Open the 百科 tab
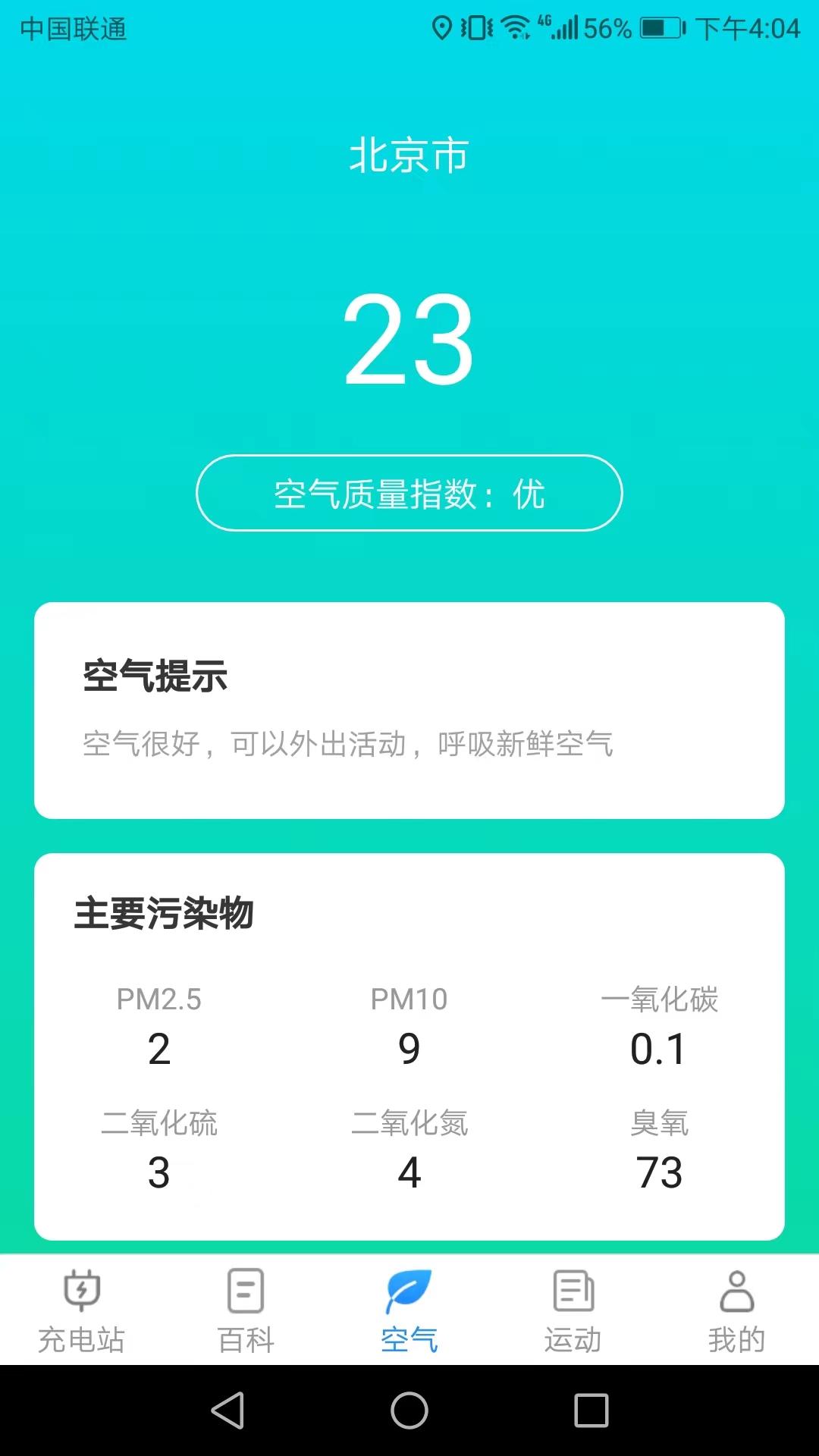 click(246, 1310)
